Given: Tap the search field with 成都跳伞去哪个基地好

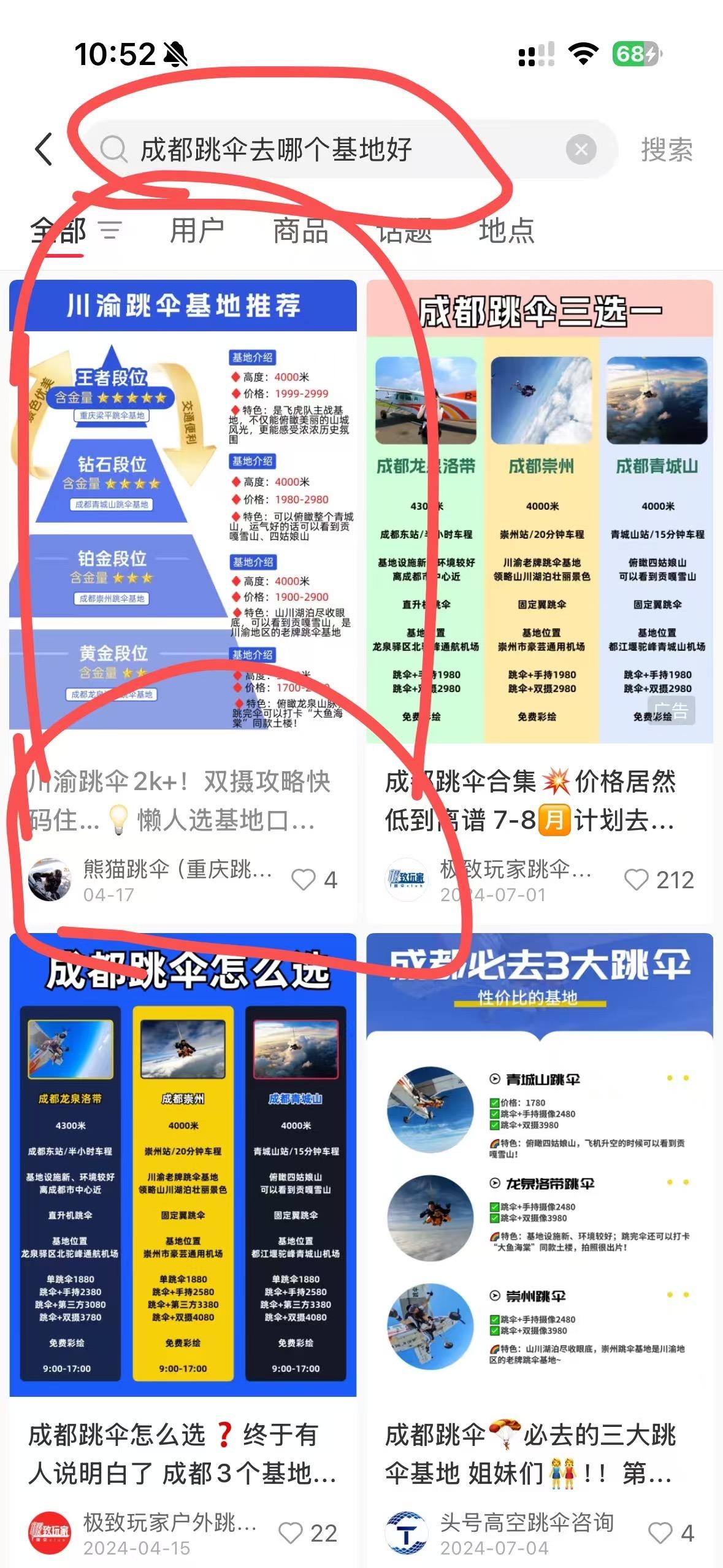Looking at the screenshot, I should [331, 149].
